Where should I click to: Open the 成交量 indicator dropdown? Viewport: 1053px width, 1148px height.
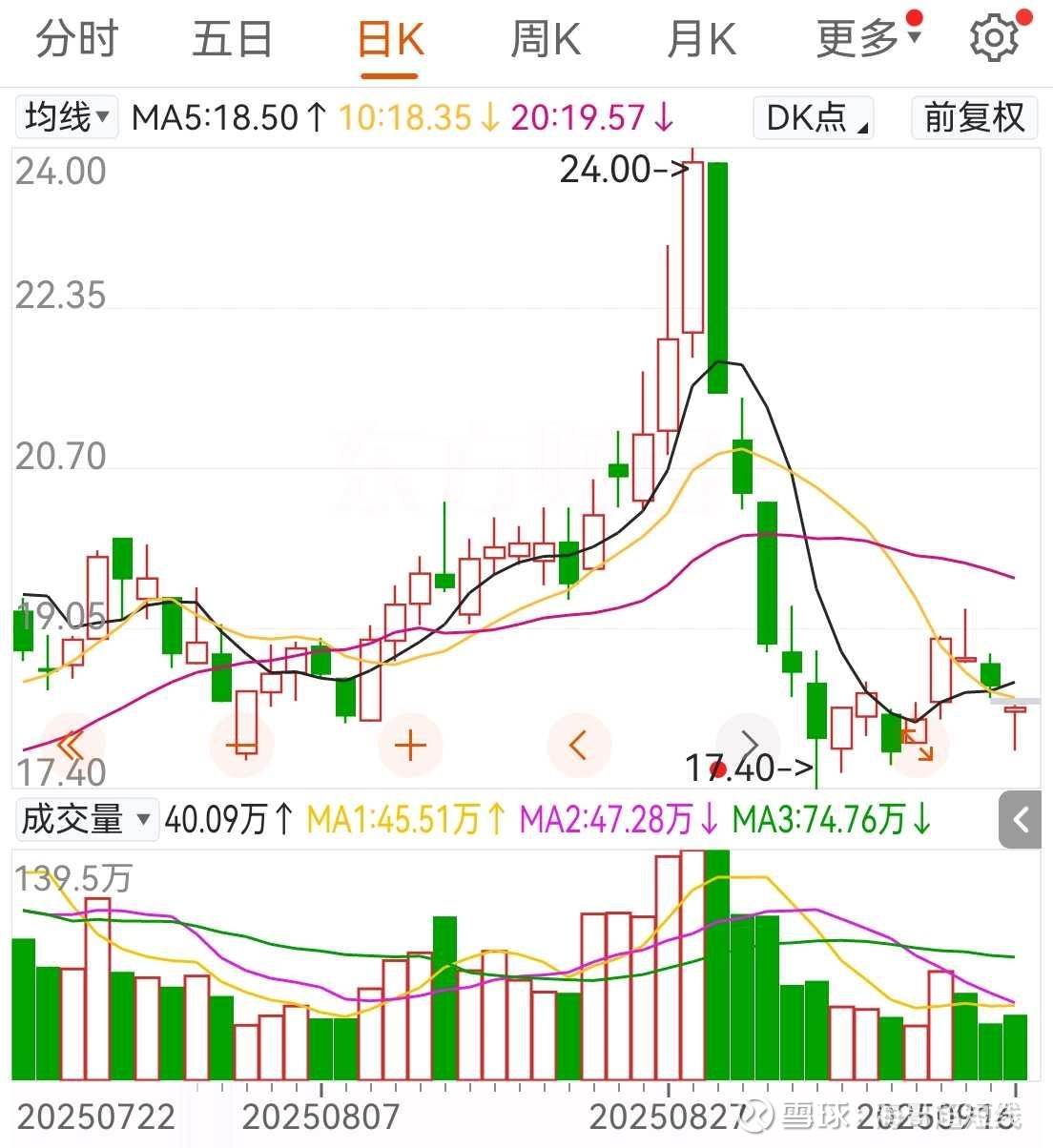pos(87,819)
